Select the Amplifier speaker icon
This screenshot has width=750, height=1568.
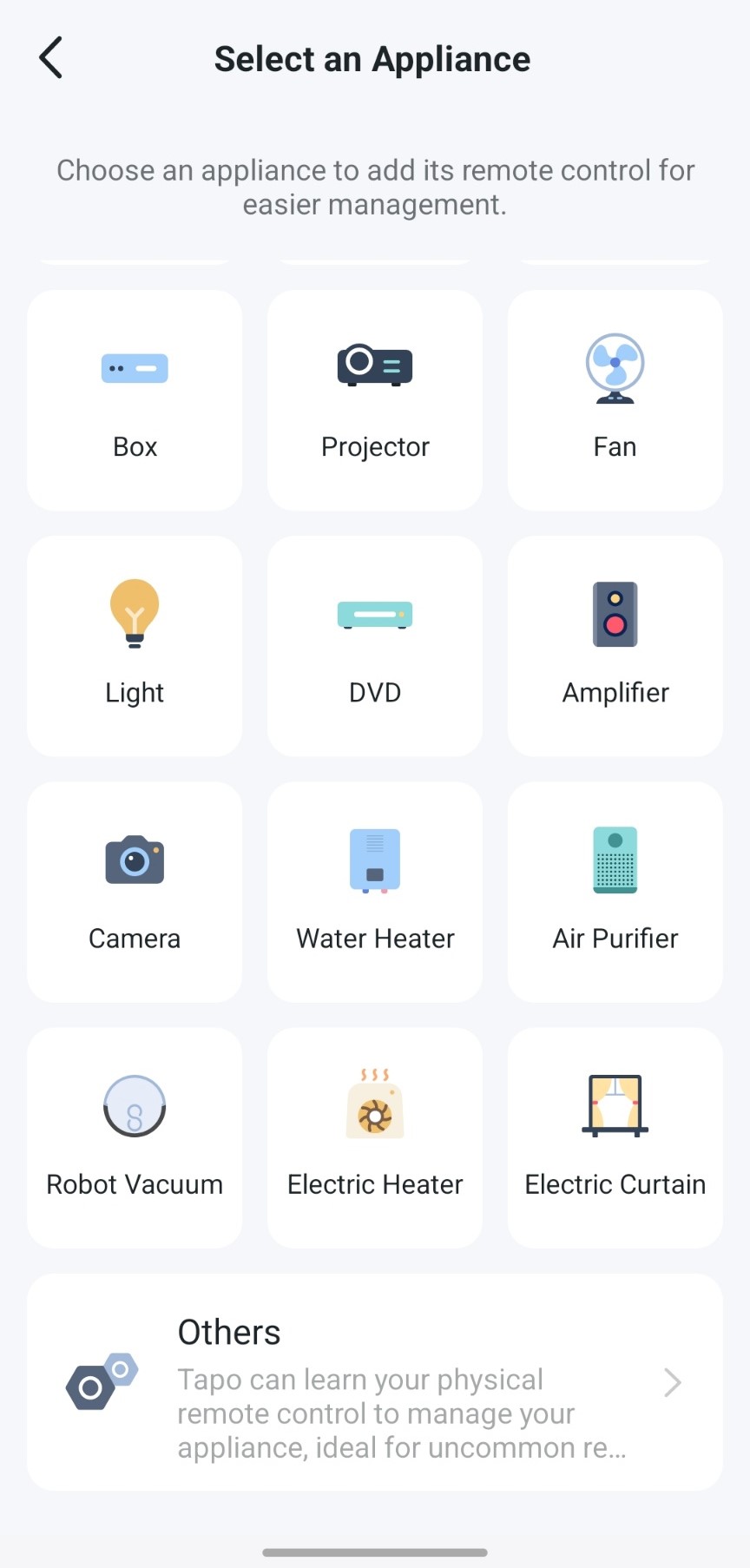click(615, 614)
